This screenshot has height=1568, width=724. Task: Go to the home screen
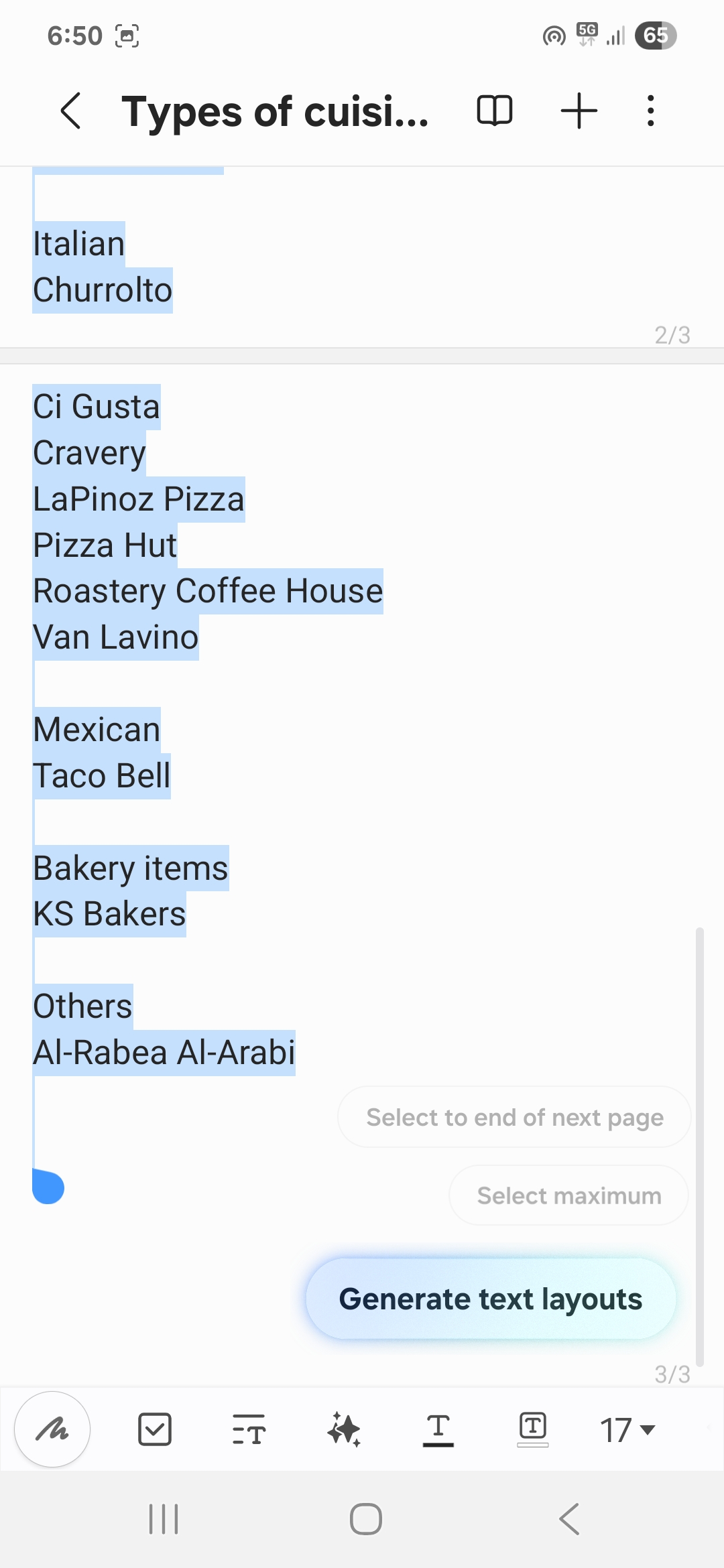tap(365, 1519)
